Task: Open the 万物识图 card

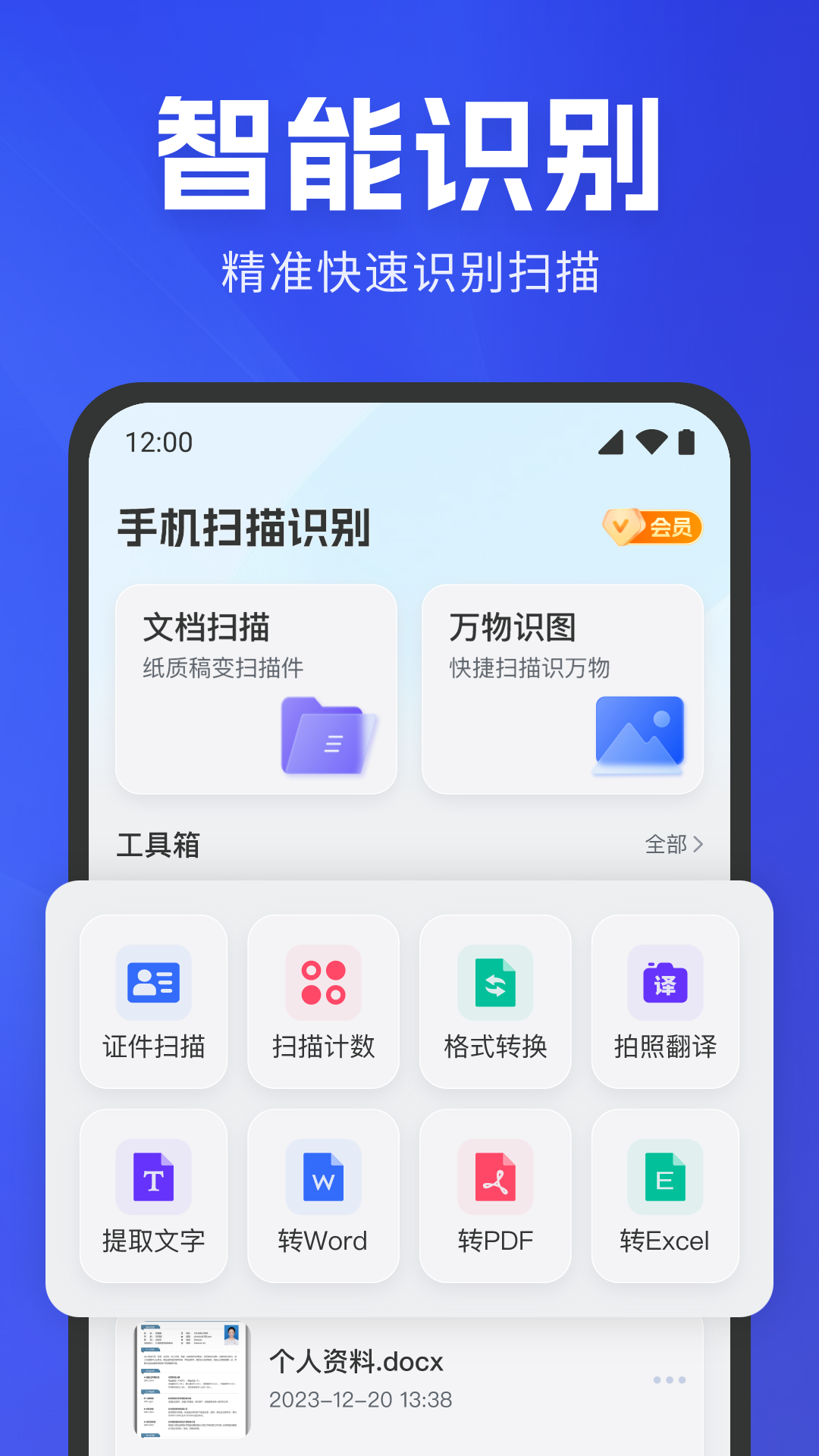Action: (x=563, y=686)
